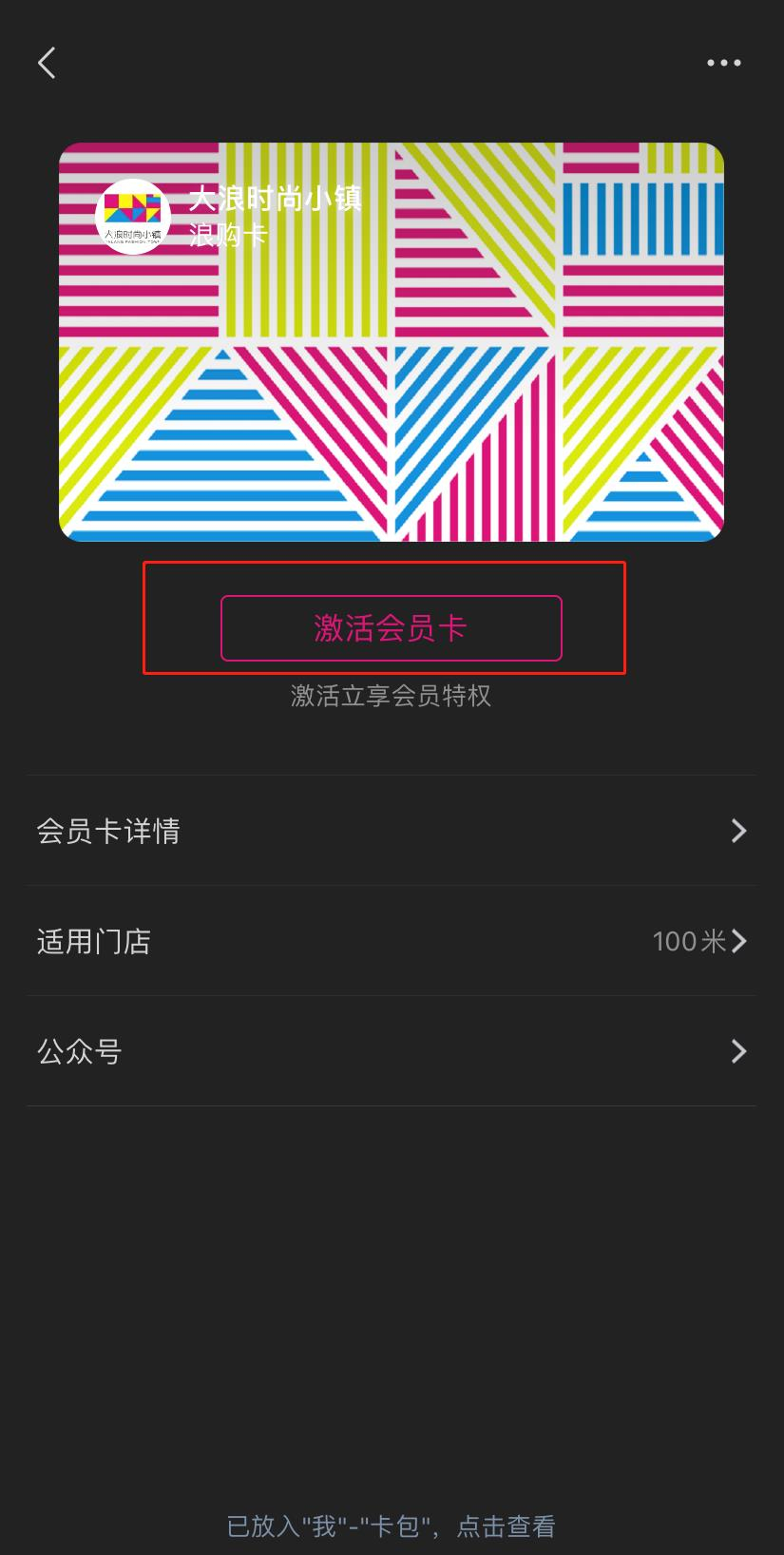
Task: Tap the 激活会员卡 button
Action: click(x=391, y=628)
